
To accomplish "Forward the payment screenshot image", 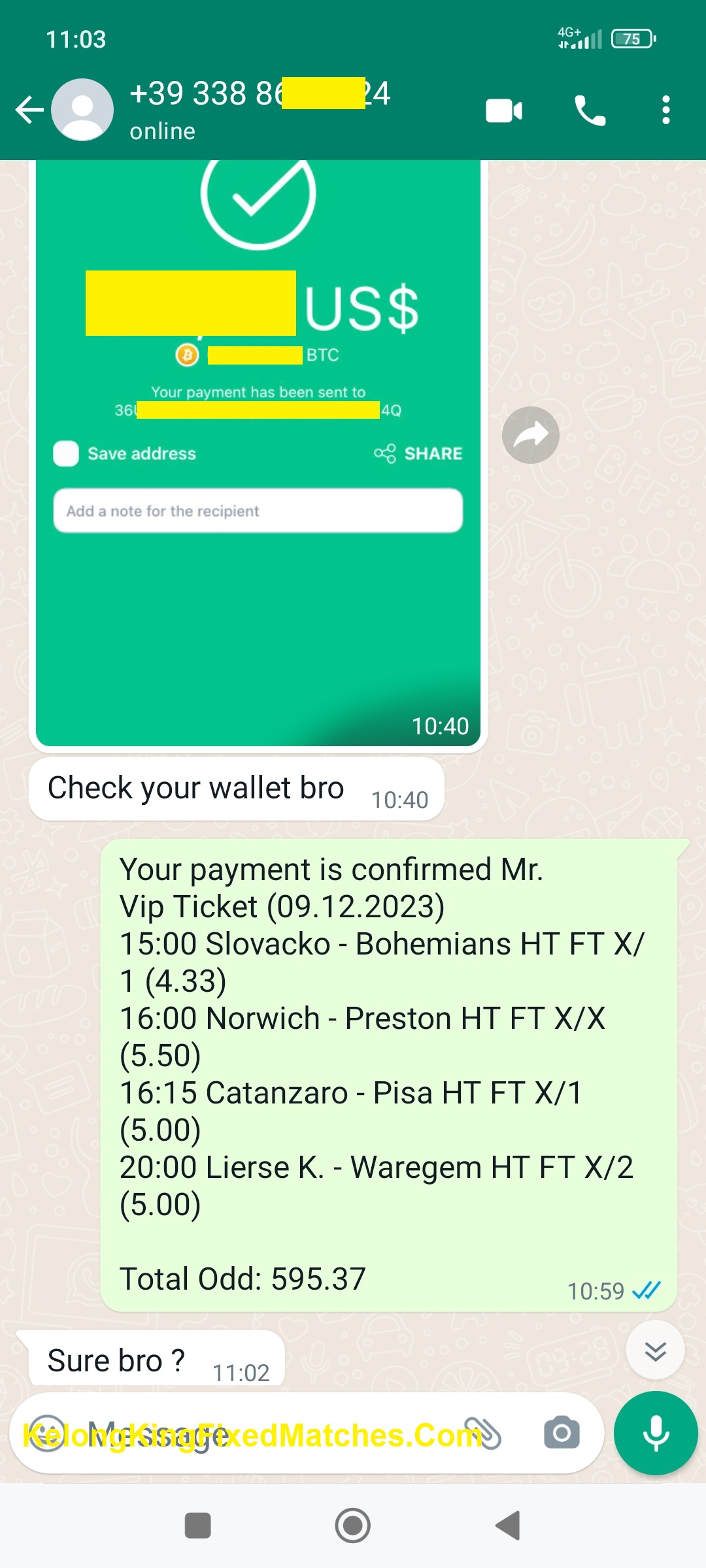I will click(x=530, y=435).
